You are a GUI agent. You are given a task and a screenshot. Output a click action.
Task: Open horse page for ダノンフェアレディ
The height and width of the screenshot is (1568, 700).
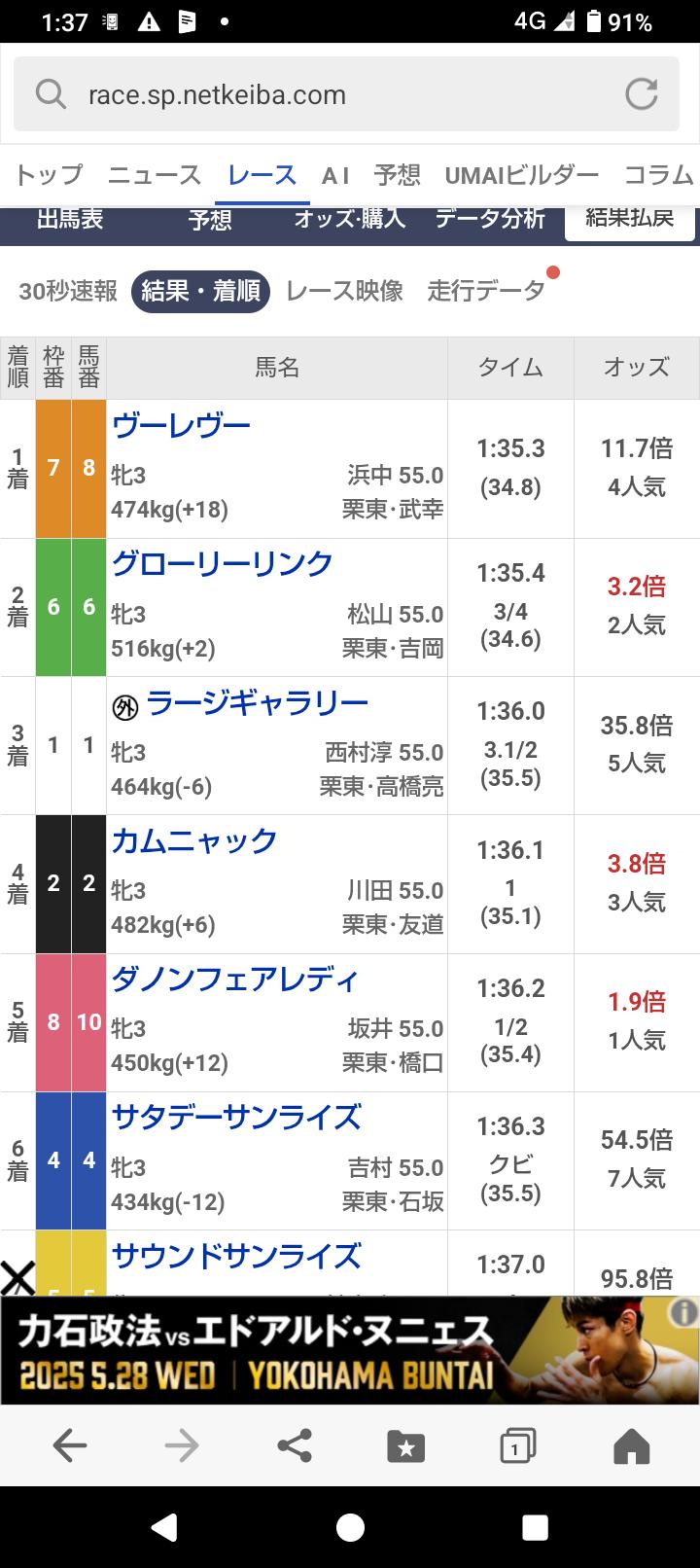tap(235, 979)
